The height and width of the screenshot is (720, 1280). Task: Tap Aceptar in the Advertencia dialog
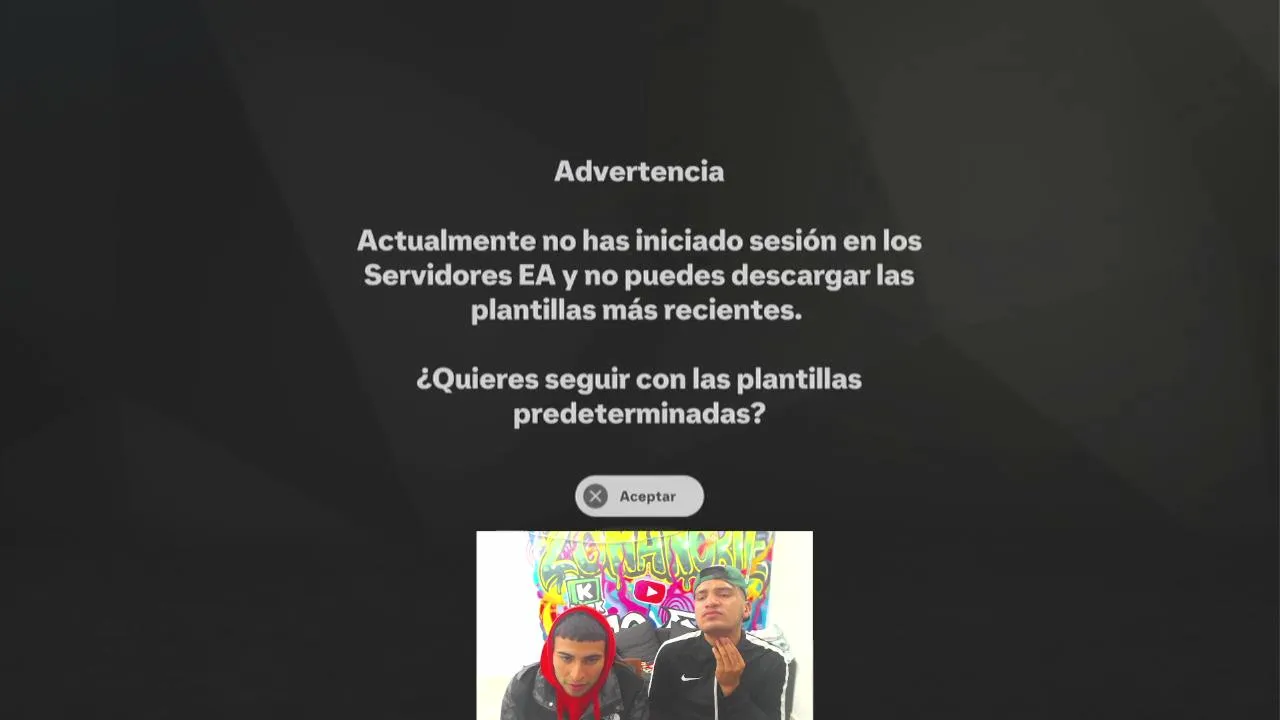639,496
